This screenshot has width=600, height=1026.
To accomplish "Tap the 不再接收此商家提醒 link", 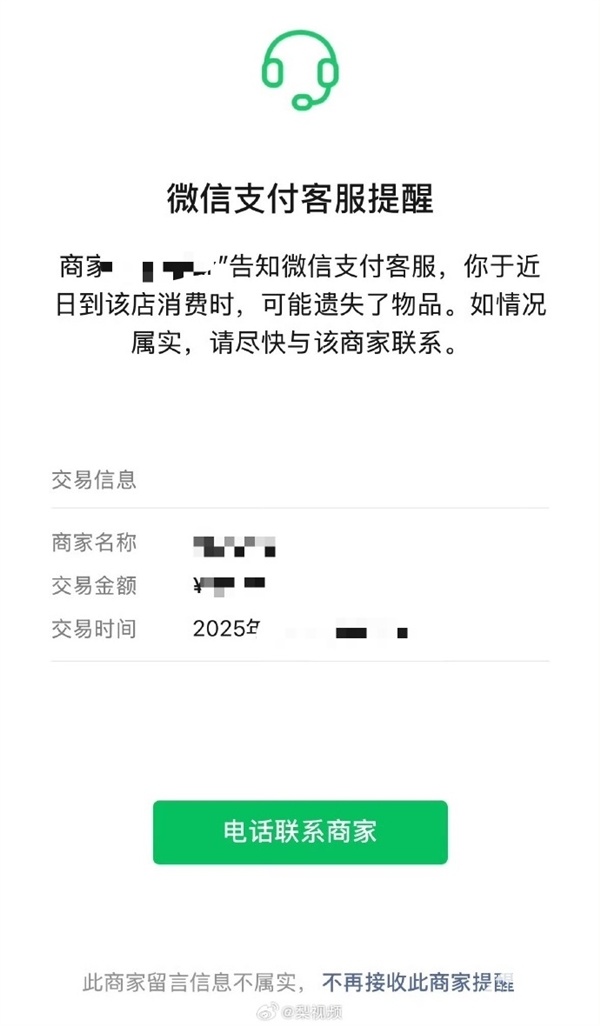I will click(x=417, y=982).
